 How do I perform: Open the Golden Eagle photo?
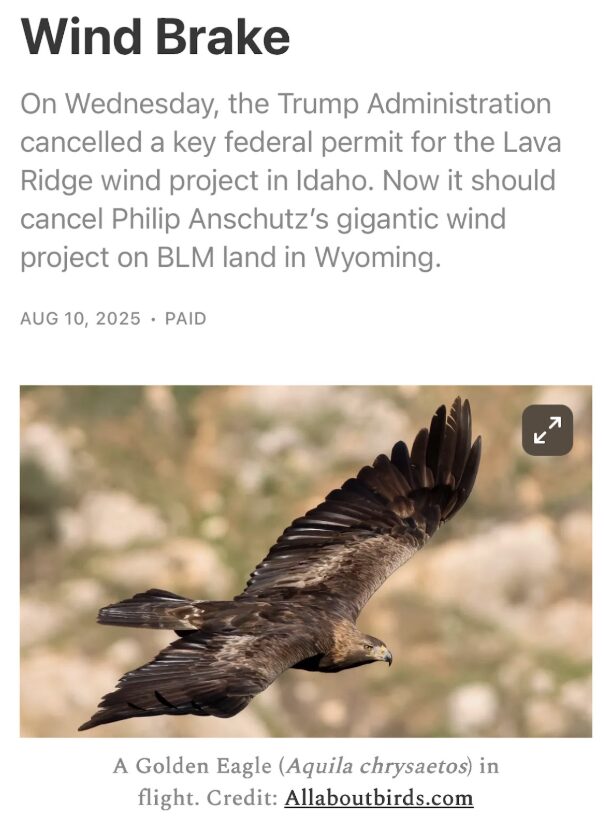(x=290, y=580)
